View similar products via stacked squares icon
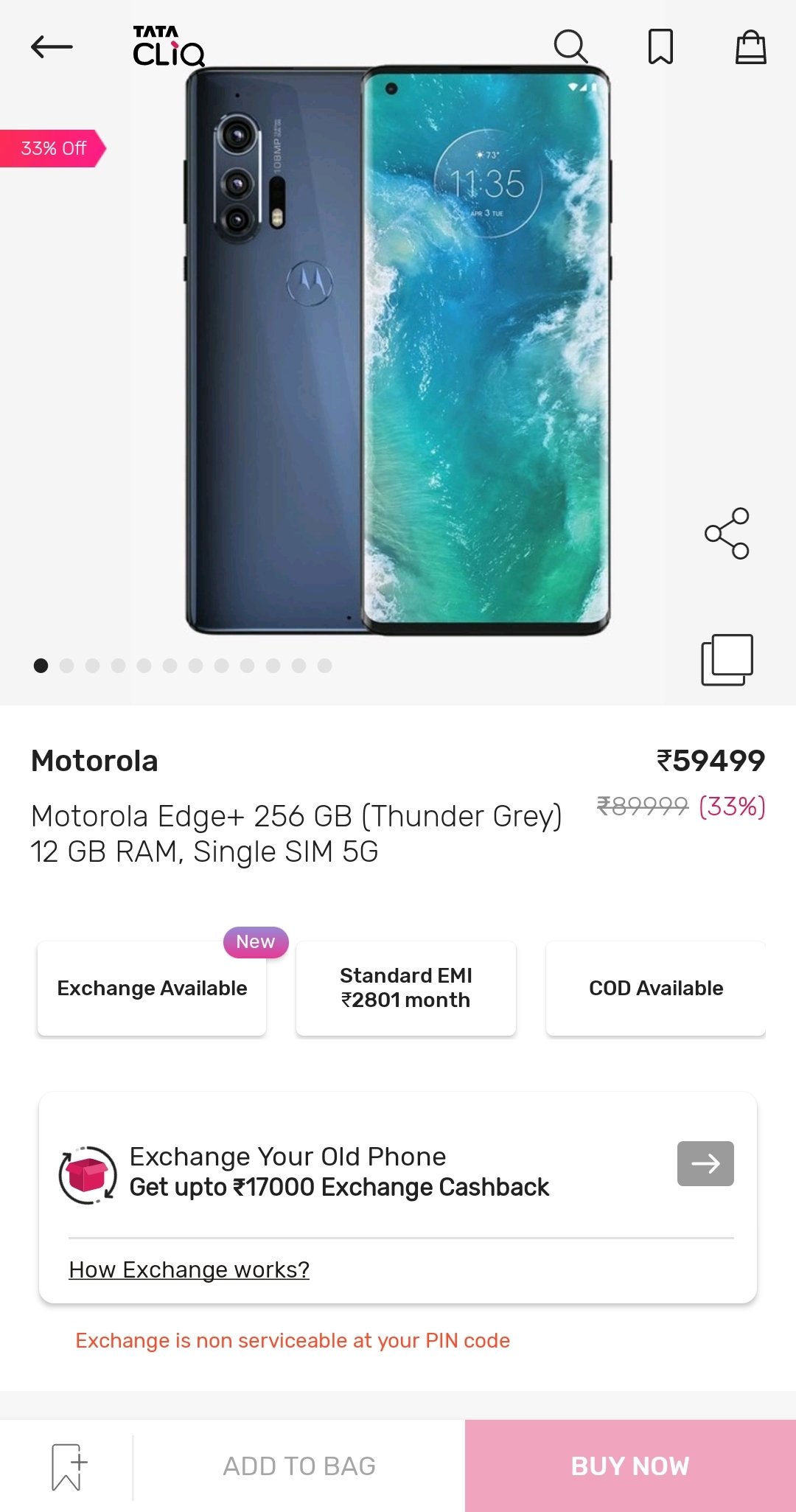Viewport: 796px width, 1512px height. click(727, 659)
